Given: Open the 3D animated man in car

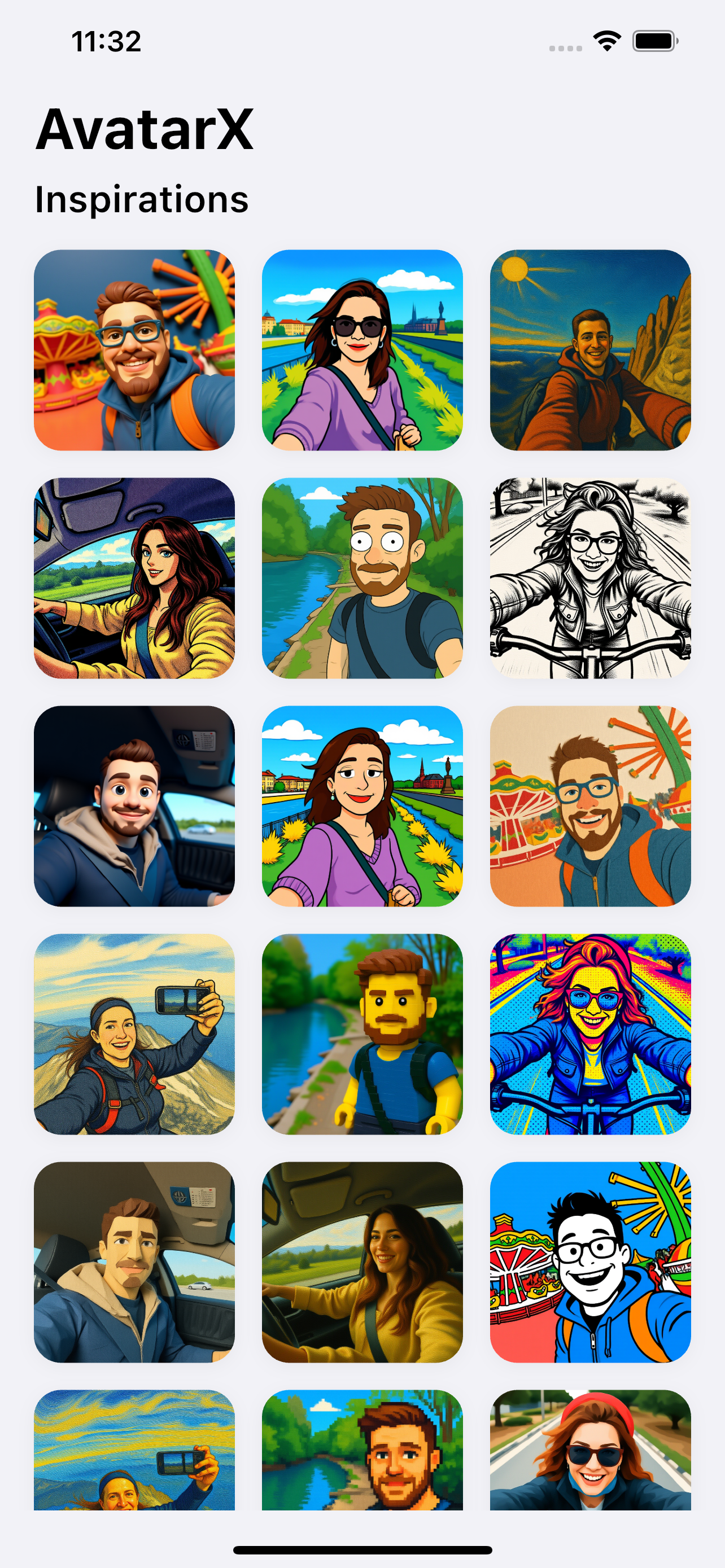Looking at the screenshot, I should pyautogui.click(x=134, y=806).
